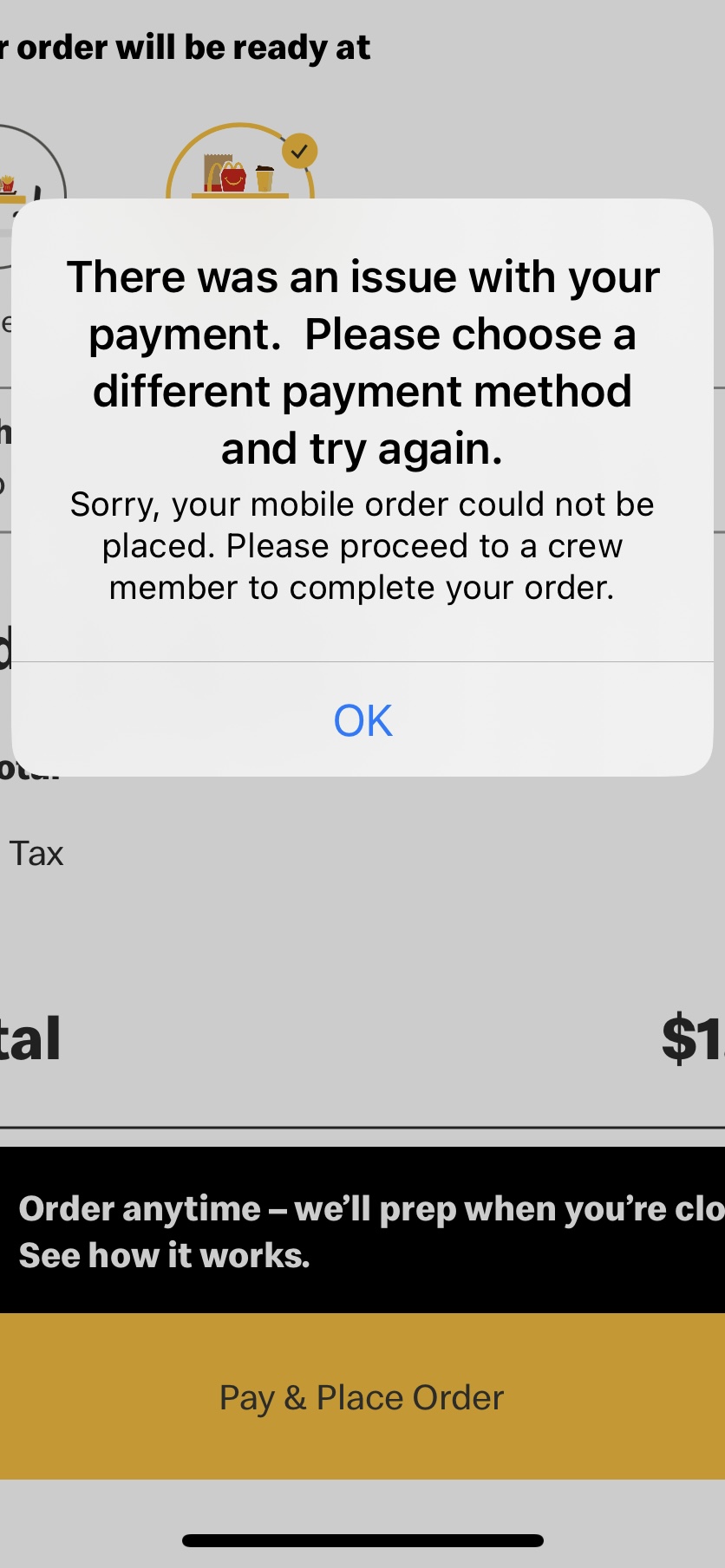Dismiss the payment issue alert with OK
Image resolution: width=725 pixels, height=1568 pixels.
[x=362, y=720]
